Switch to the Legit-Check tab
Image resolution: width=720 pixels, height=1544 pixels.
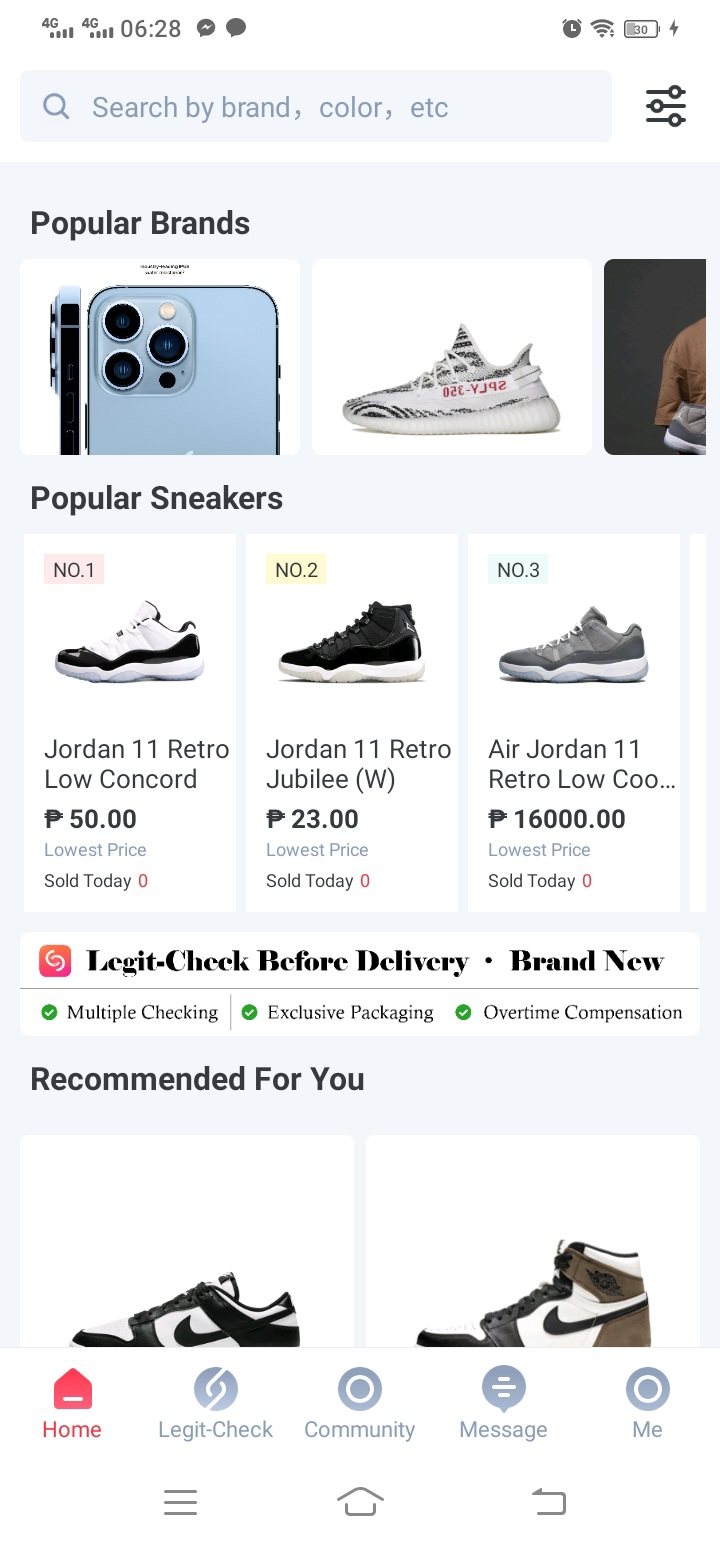click(x=215, y=1404)
